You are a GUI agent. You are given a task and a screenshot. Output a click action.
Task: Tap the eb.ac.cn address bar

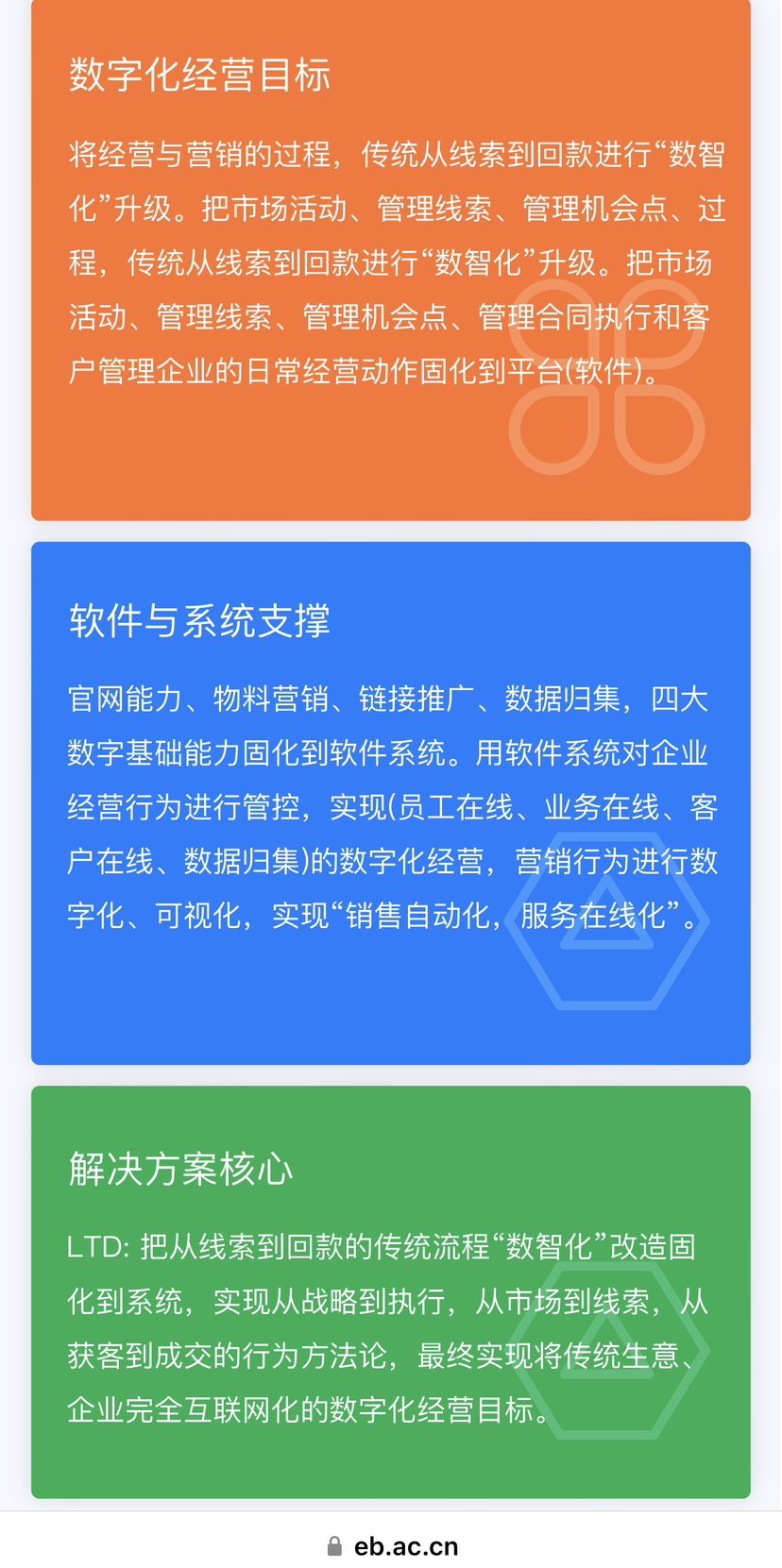tap(393, 1545)
